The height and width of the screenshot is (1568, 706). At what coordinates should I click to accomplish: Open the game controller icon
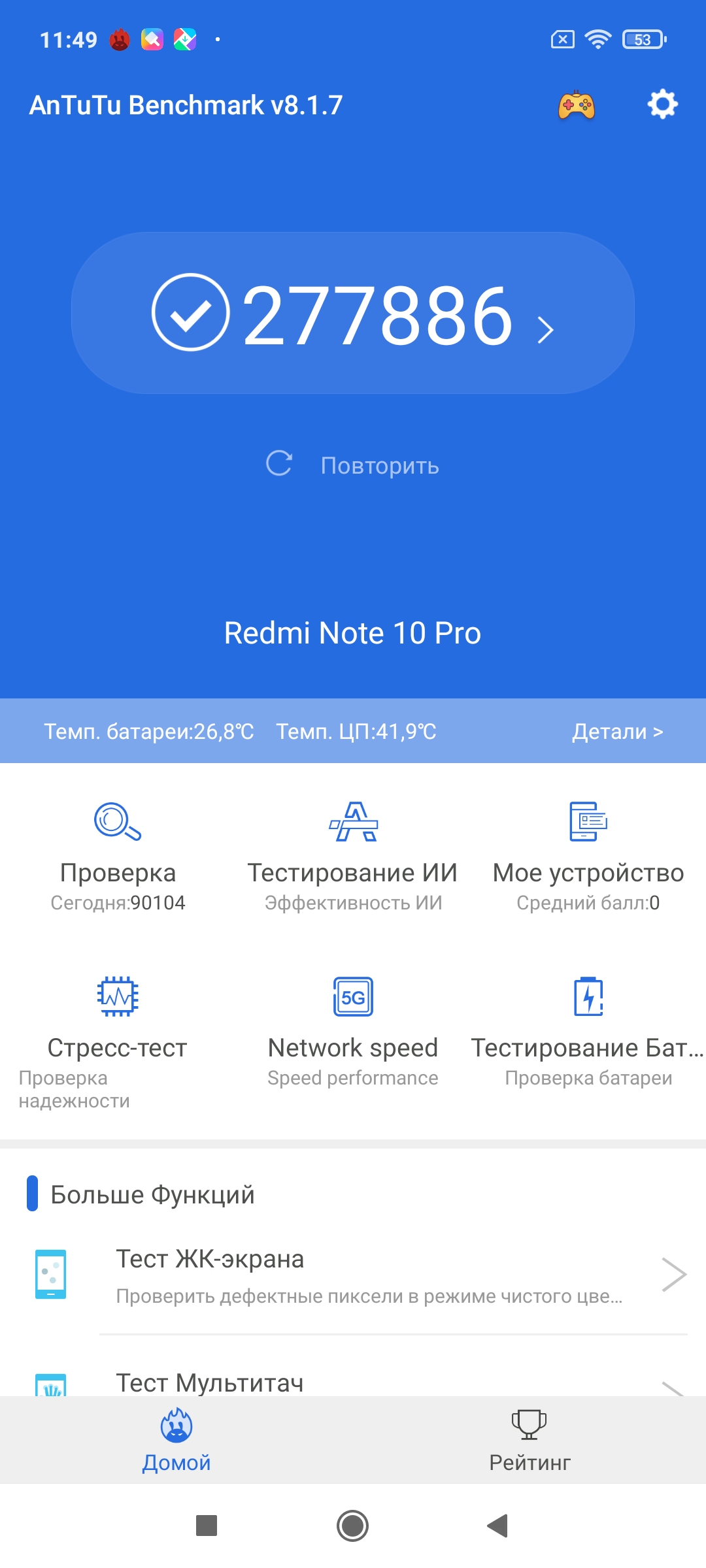click(576, 105)
